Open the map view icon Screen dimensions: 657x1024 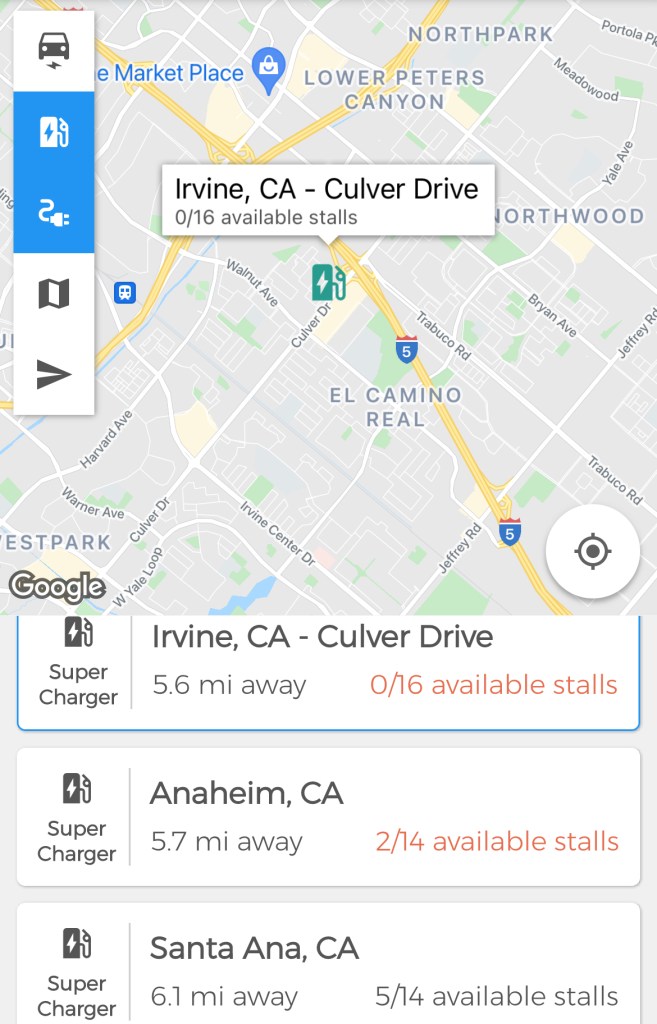tap(54, 294)
